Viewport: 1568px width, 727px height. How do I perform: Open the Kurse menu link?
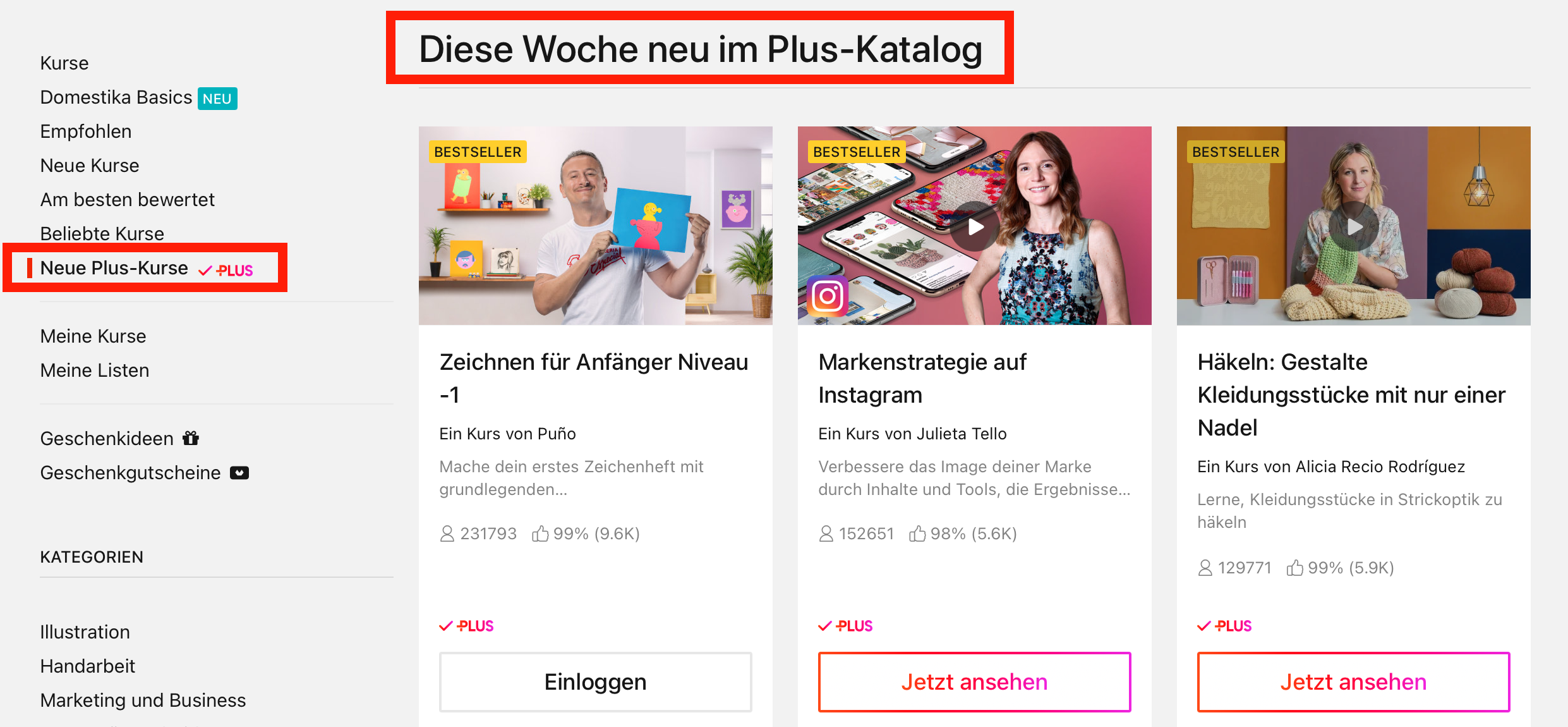pyautogui.click(x=64, y=63)
